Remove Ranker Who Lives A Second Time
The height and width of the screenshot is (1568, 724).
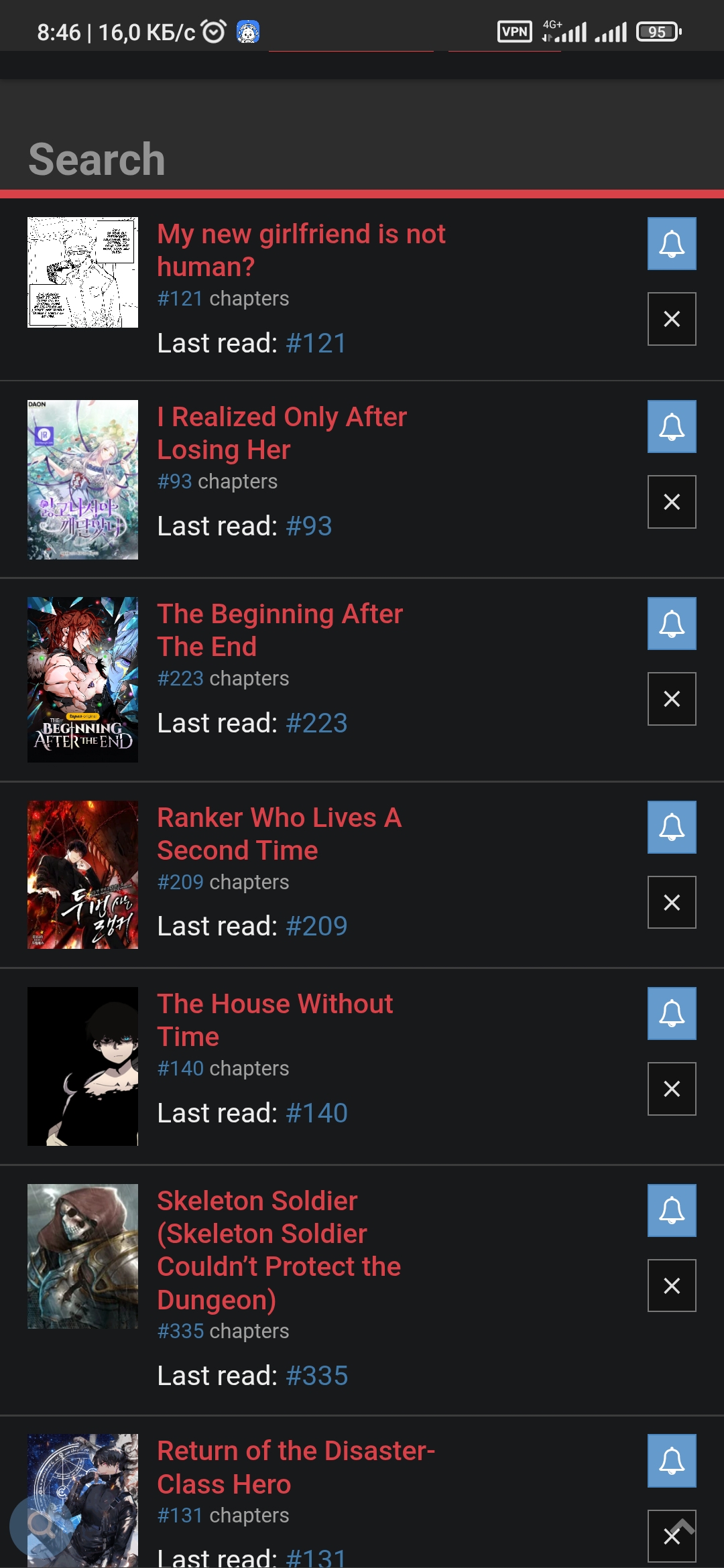(x=671, y=903)
